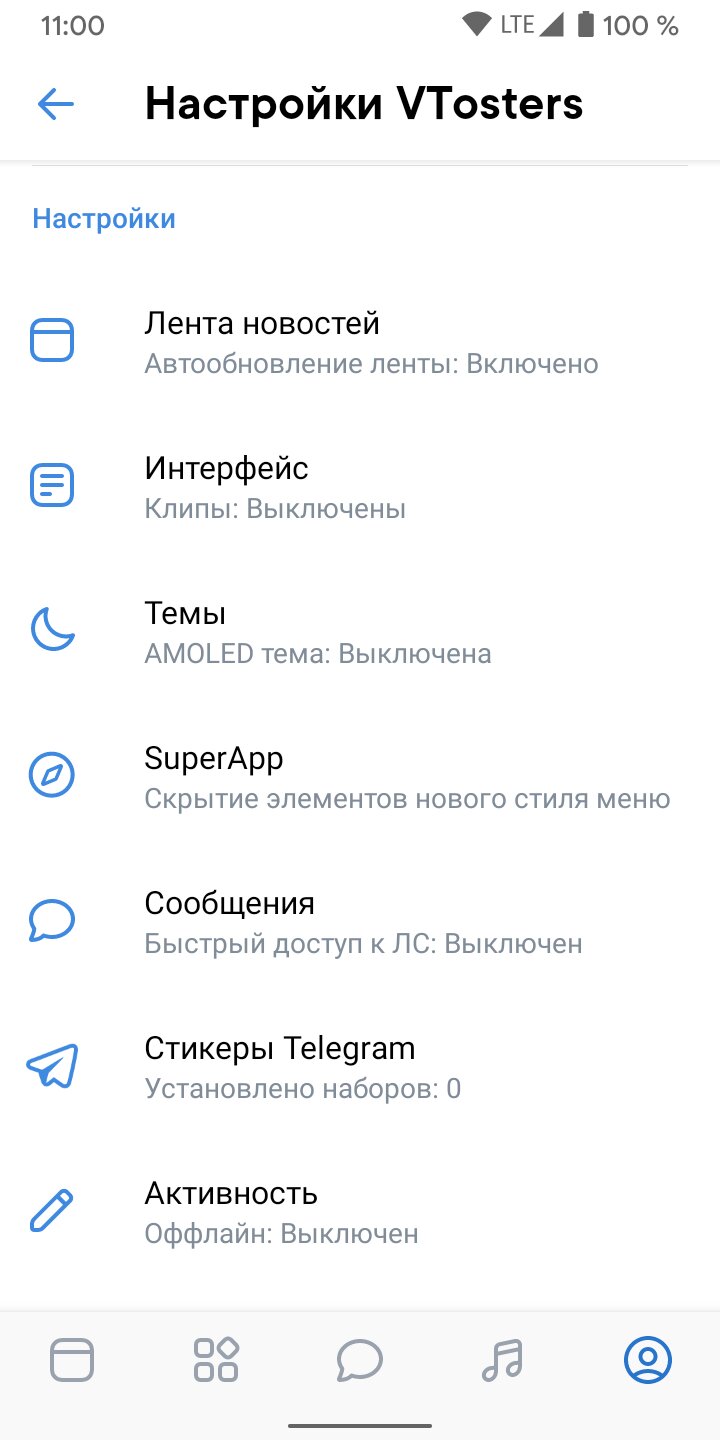Image resolution: width=720 pixels, height=1440 pixels.
Task: Open Активность settings
Action: click(x=360, y=1212)
